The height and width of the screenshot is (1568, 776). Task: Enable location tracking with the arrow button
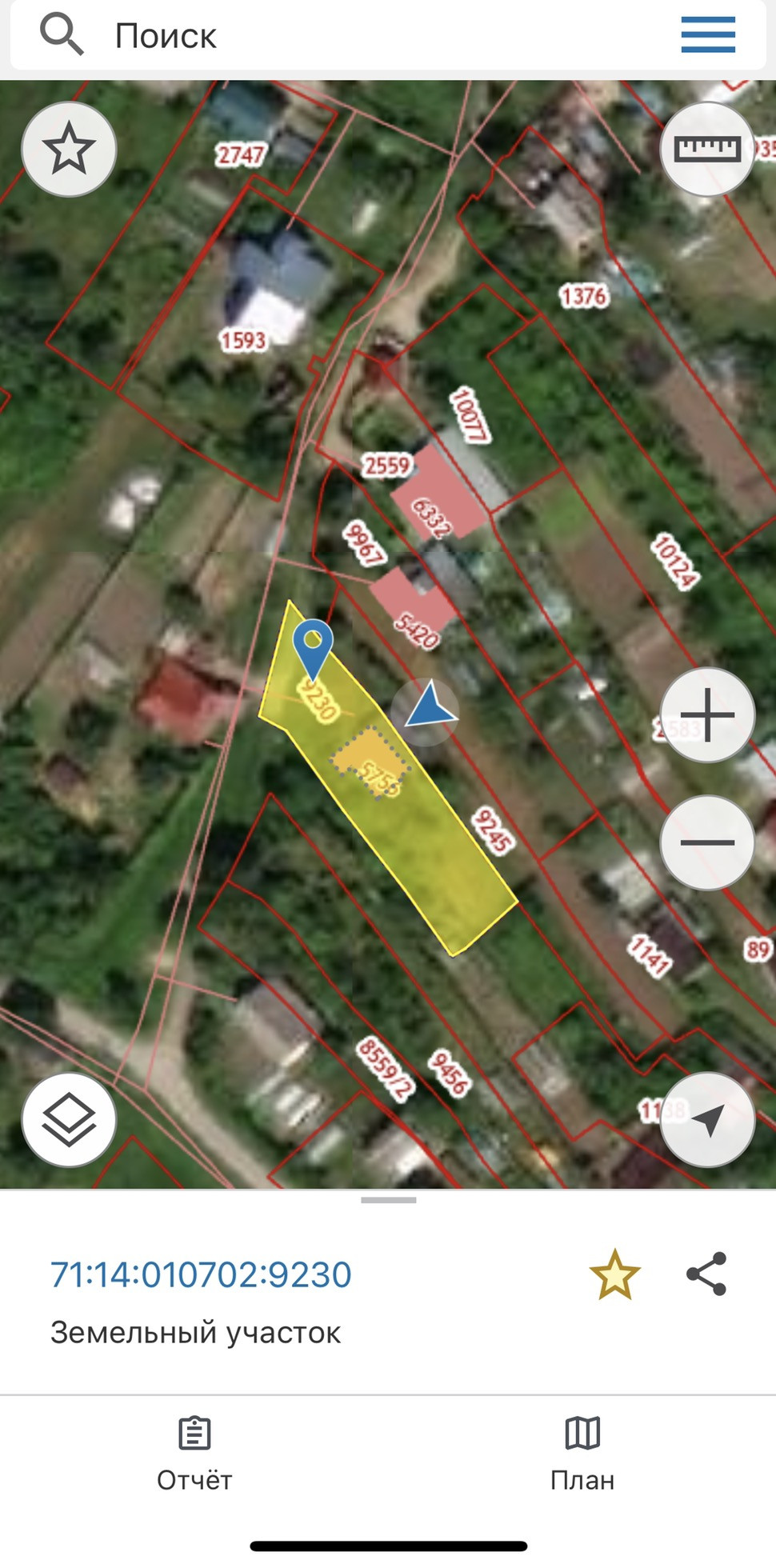707,1120
